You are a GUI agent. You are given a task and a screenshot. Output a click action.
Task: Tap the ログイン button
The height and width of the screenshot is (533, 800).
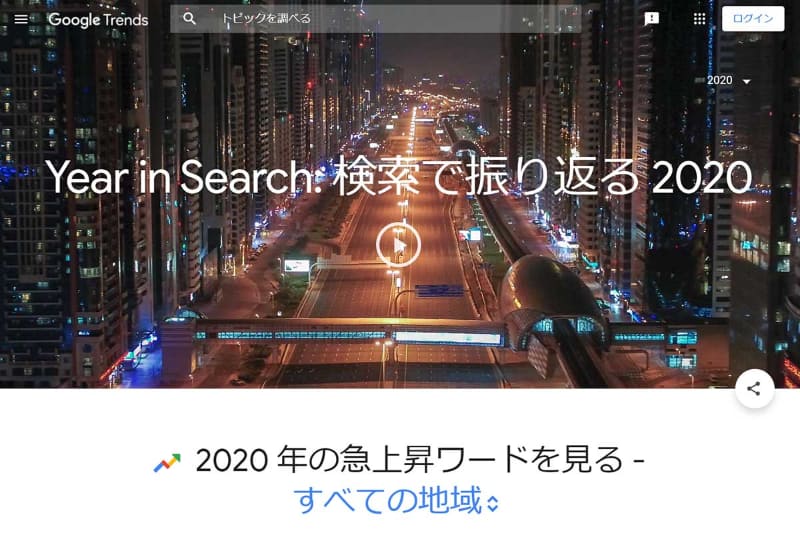[x=752, y=19]
